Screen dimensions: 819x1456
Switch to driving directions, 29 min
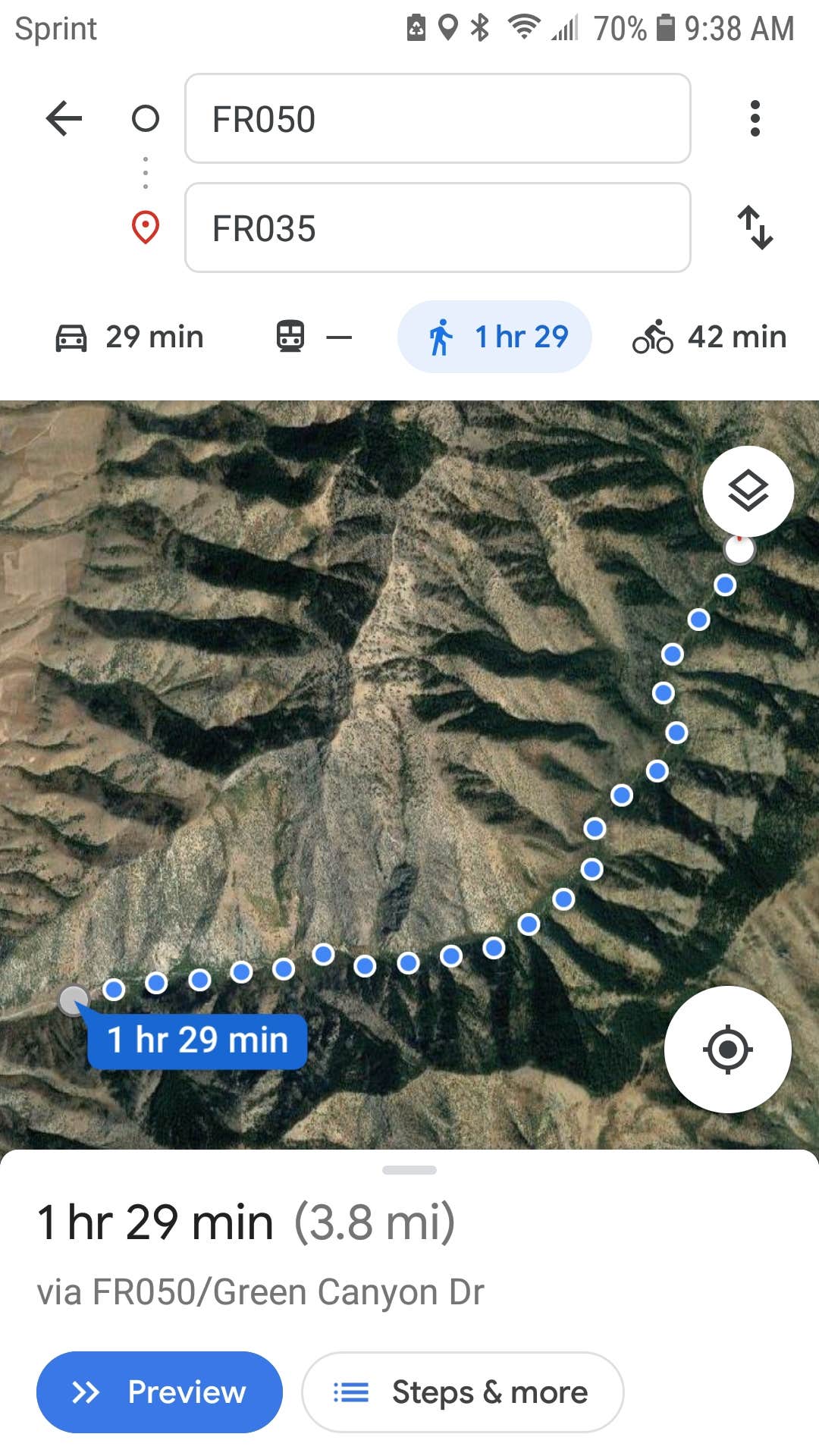pyautogui.click(x=130, y=337)
